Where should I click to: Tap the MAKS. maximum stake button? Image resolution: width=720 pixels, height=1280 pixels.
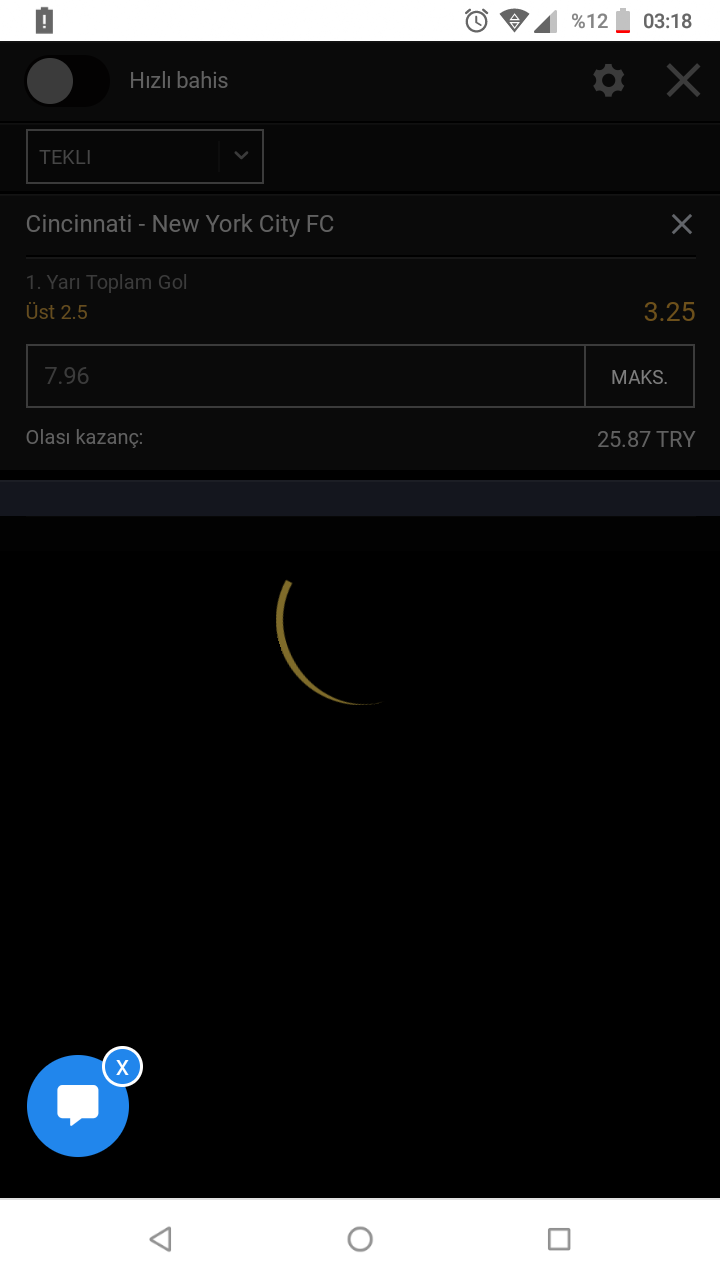click(639, 377)
